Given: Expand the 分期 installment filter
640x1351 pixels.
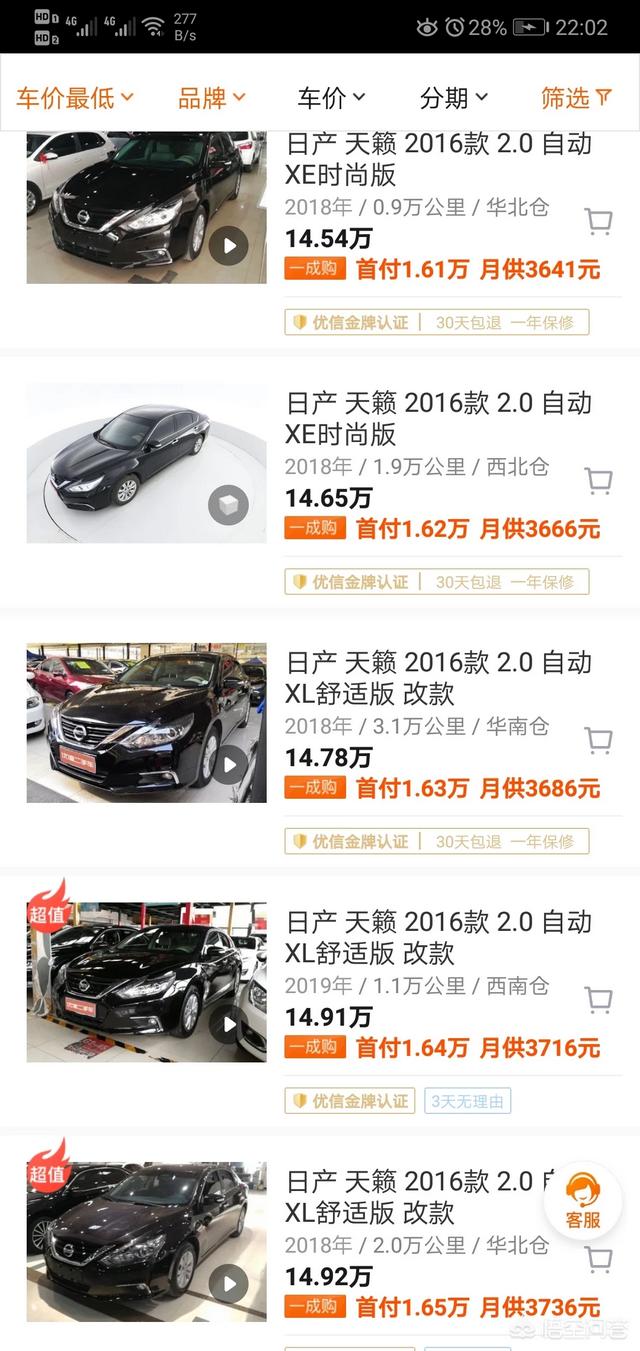Looking at the screenshot, I should (x=453, y=98).
